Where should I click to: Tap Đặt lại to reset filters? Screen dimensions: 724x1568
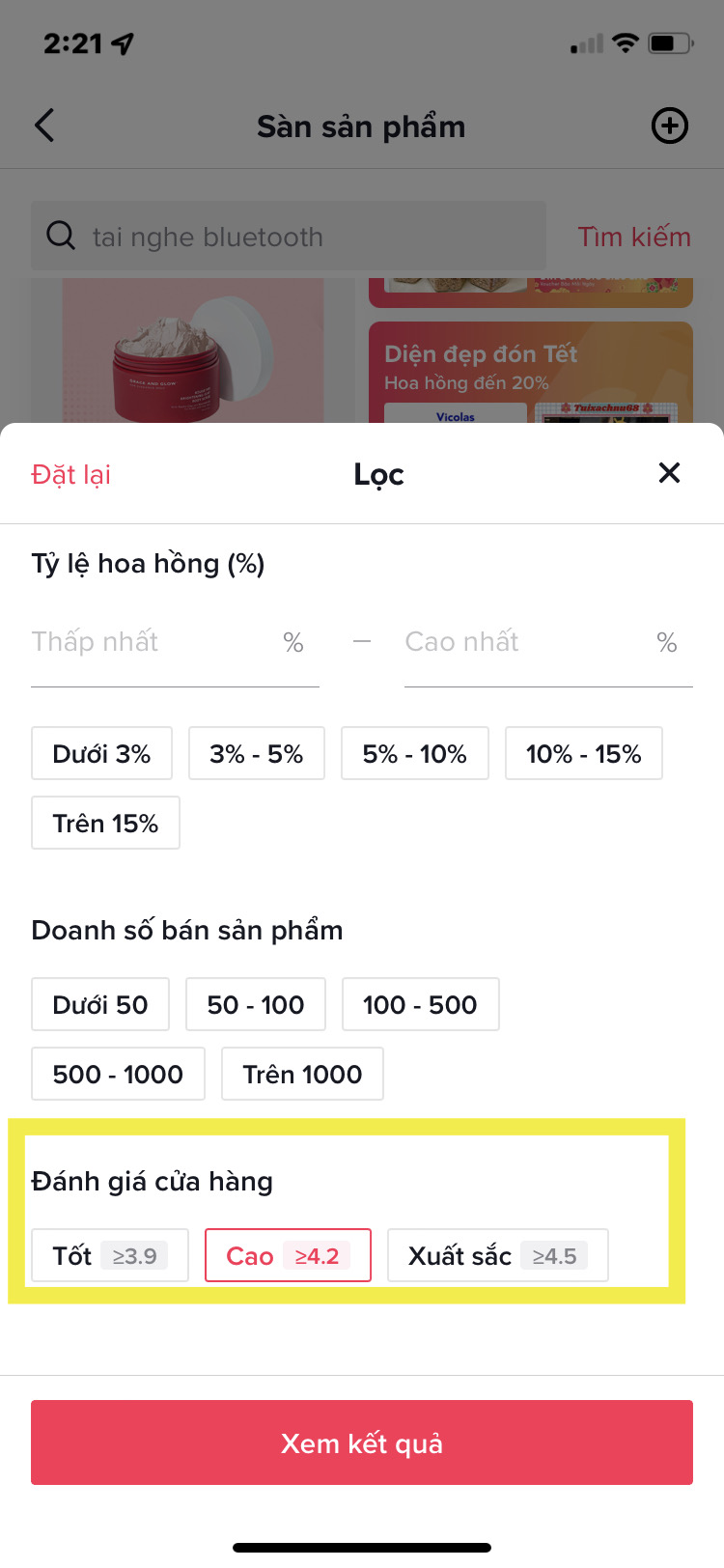(x=71, y=474)
